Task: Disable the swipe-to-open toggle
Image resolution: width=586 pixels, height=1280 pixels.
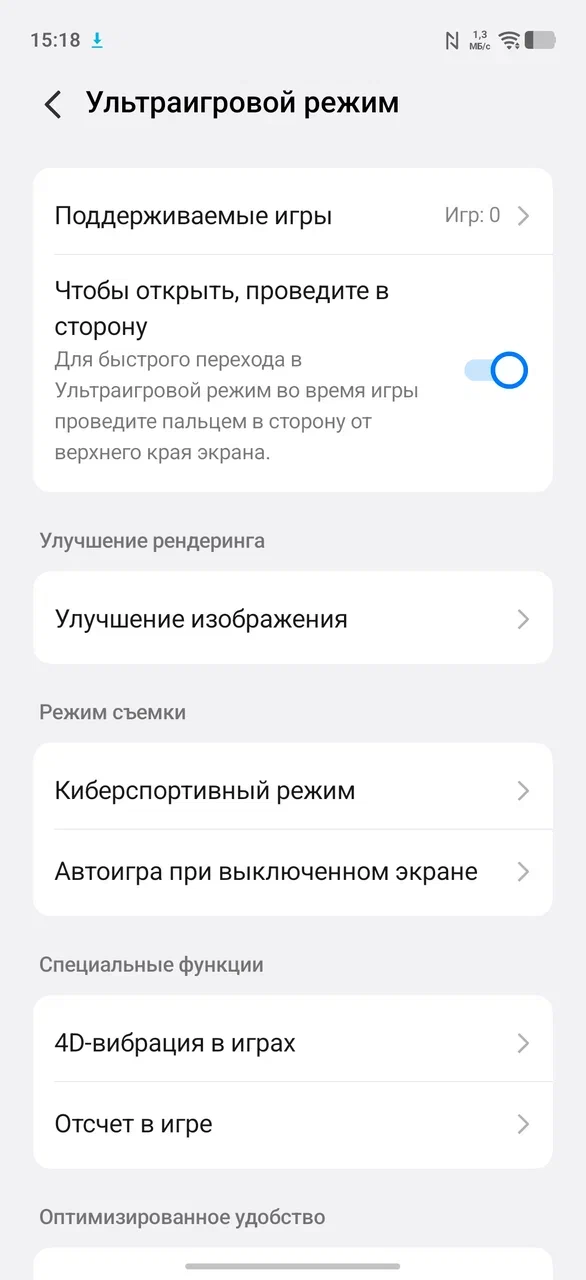Action: click(496, 371)
